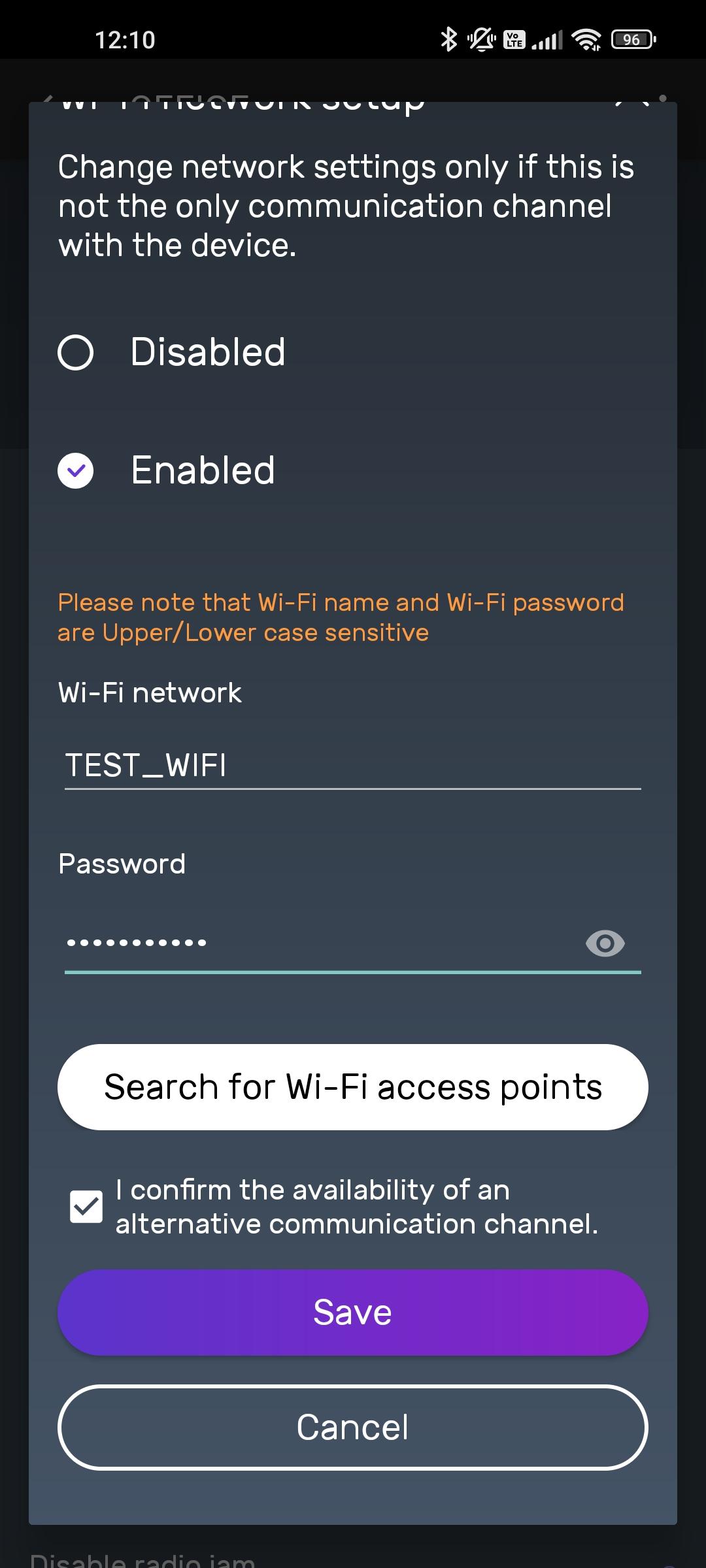Screen dimensions: 706x1568
Task: Select the Enabled radio option
Action: point(76,470)
